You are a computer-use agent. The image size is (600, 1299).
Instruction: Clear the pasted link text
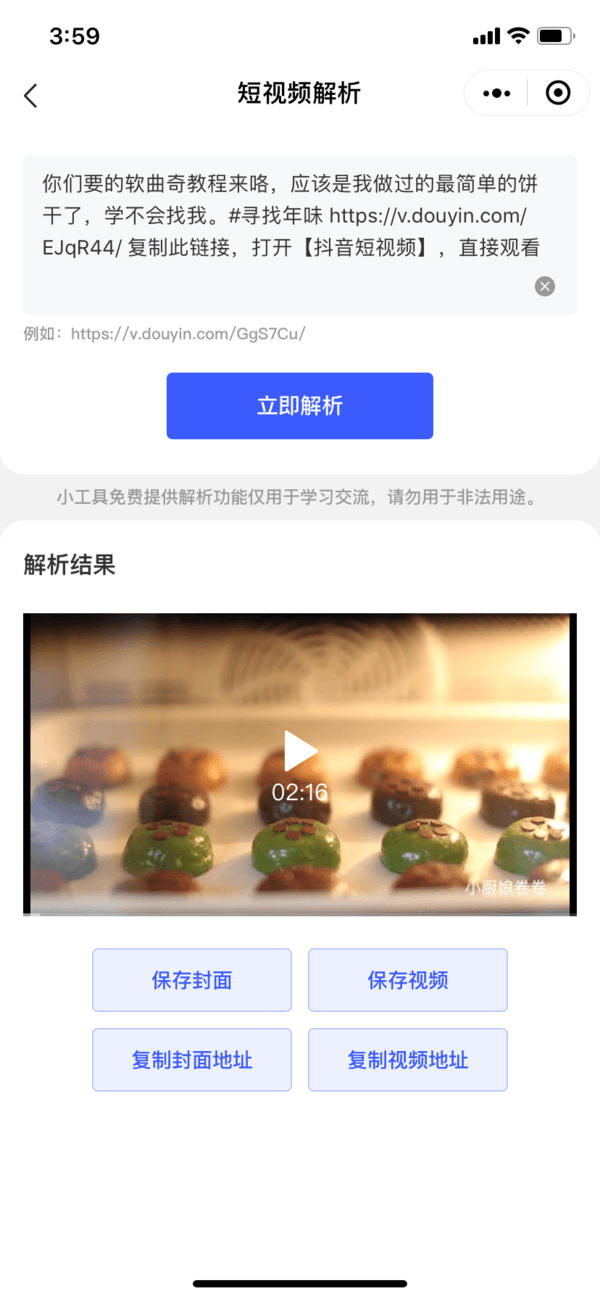544,287
